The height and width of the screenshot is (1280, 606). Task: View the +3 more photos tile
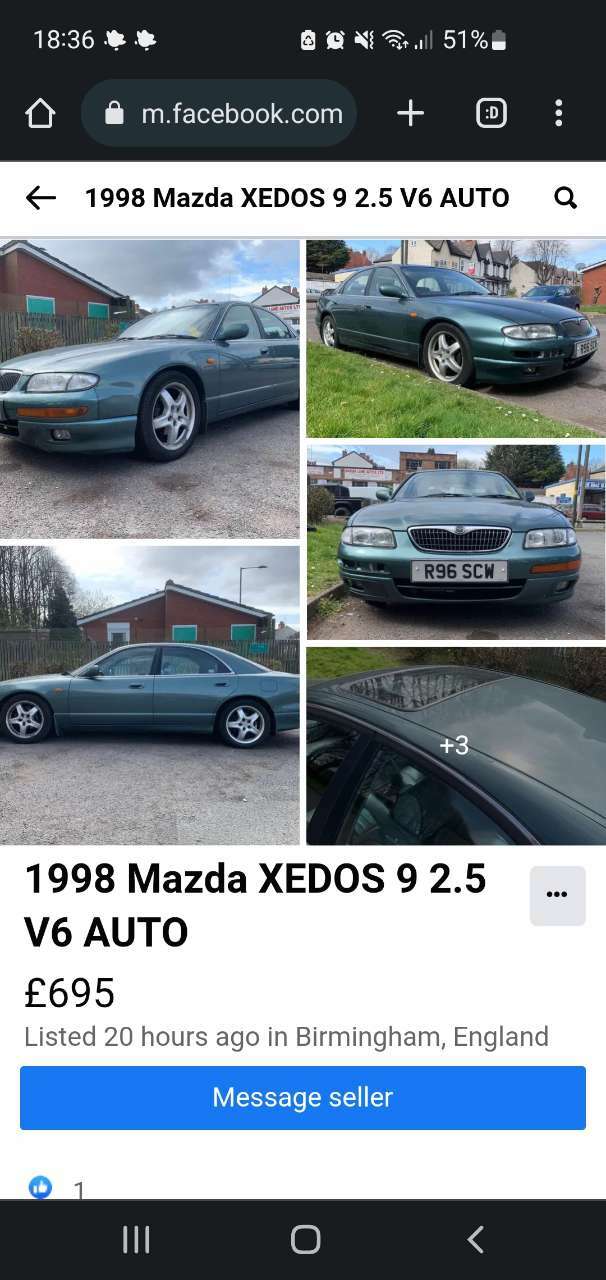(455, 746)
